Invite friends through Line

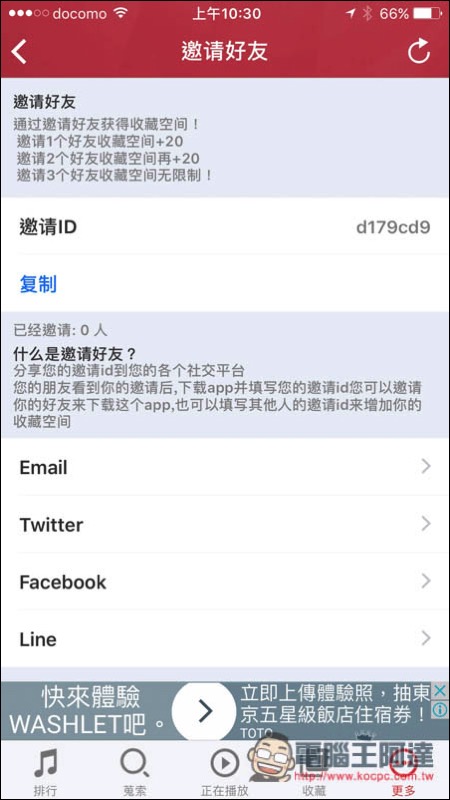click(225, 639)
